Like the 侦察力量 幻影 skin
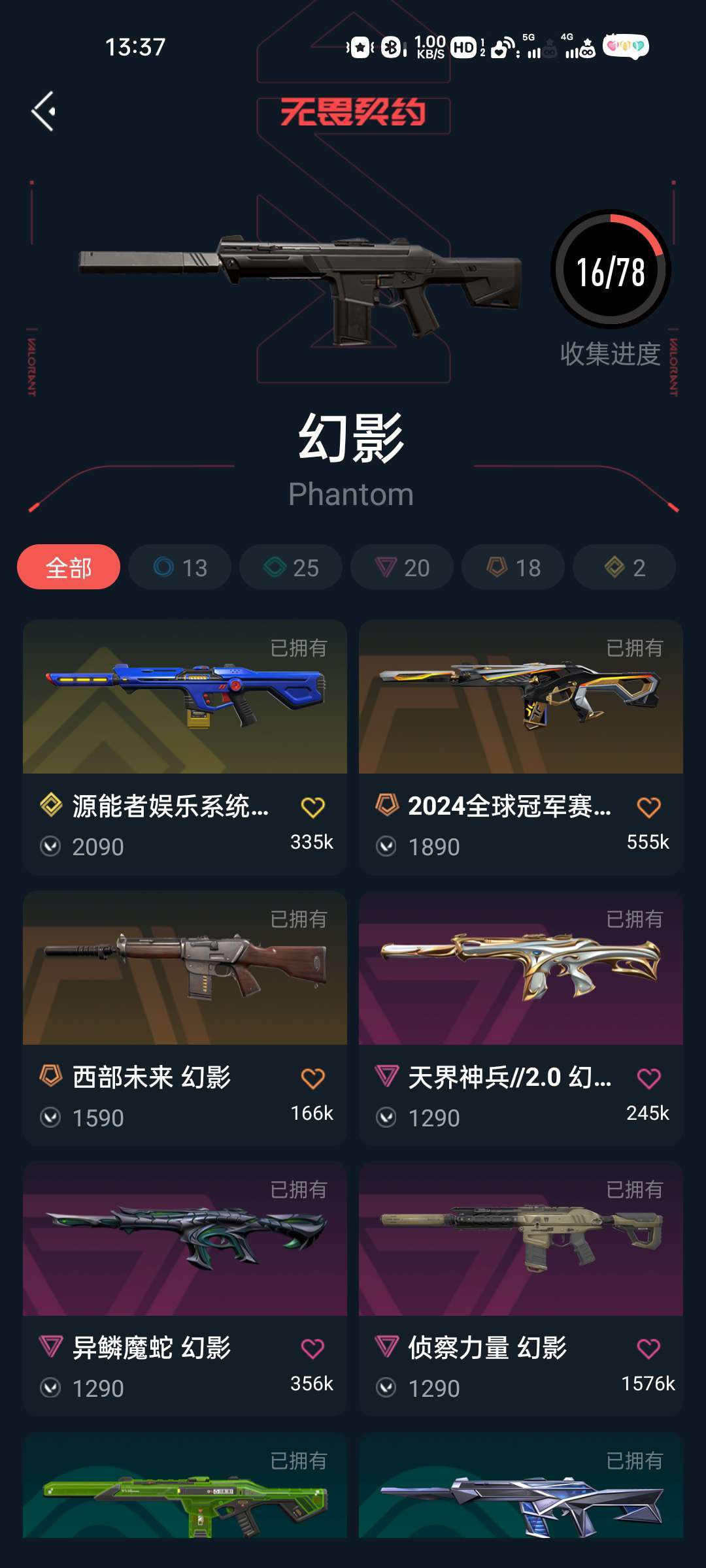 pyautogui.click(x=648, y=1348)
